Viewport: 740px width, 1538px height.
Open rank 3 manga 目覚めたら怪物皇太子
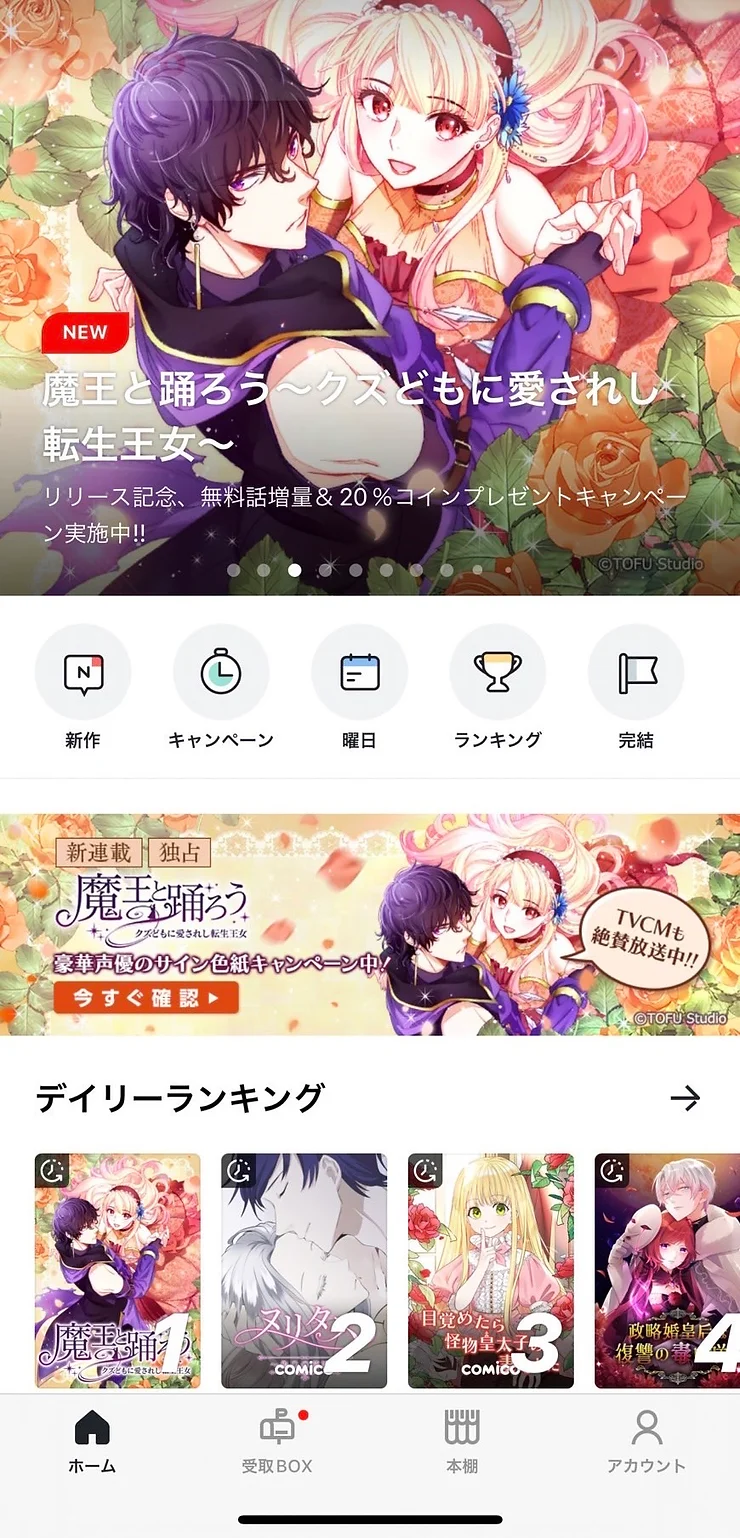(x=491, y=1270)
